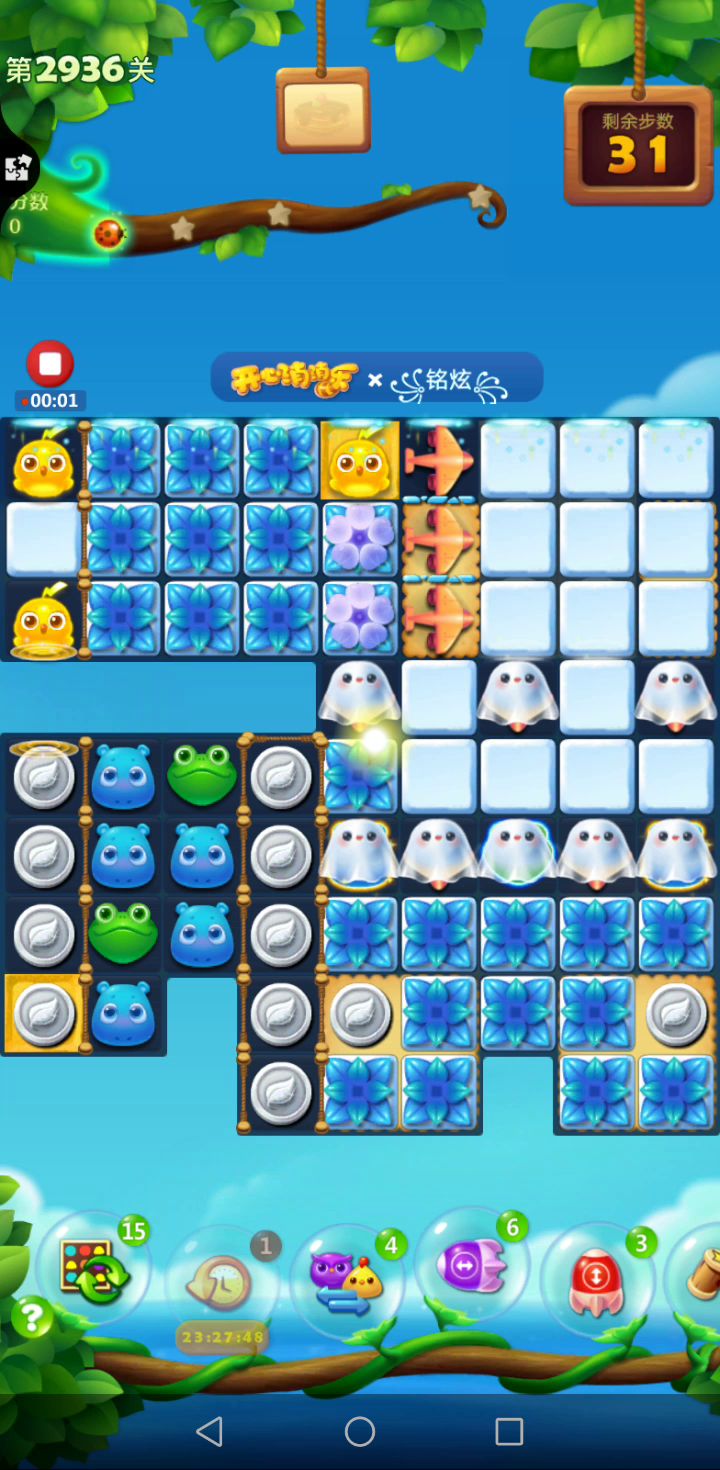Use the board shuffle booster
Image resolution: width=720 pixels, height=1470 pixels.
(94, 1270)
